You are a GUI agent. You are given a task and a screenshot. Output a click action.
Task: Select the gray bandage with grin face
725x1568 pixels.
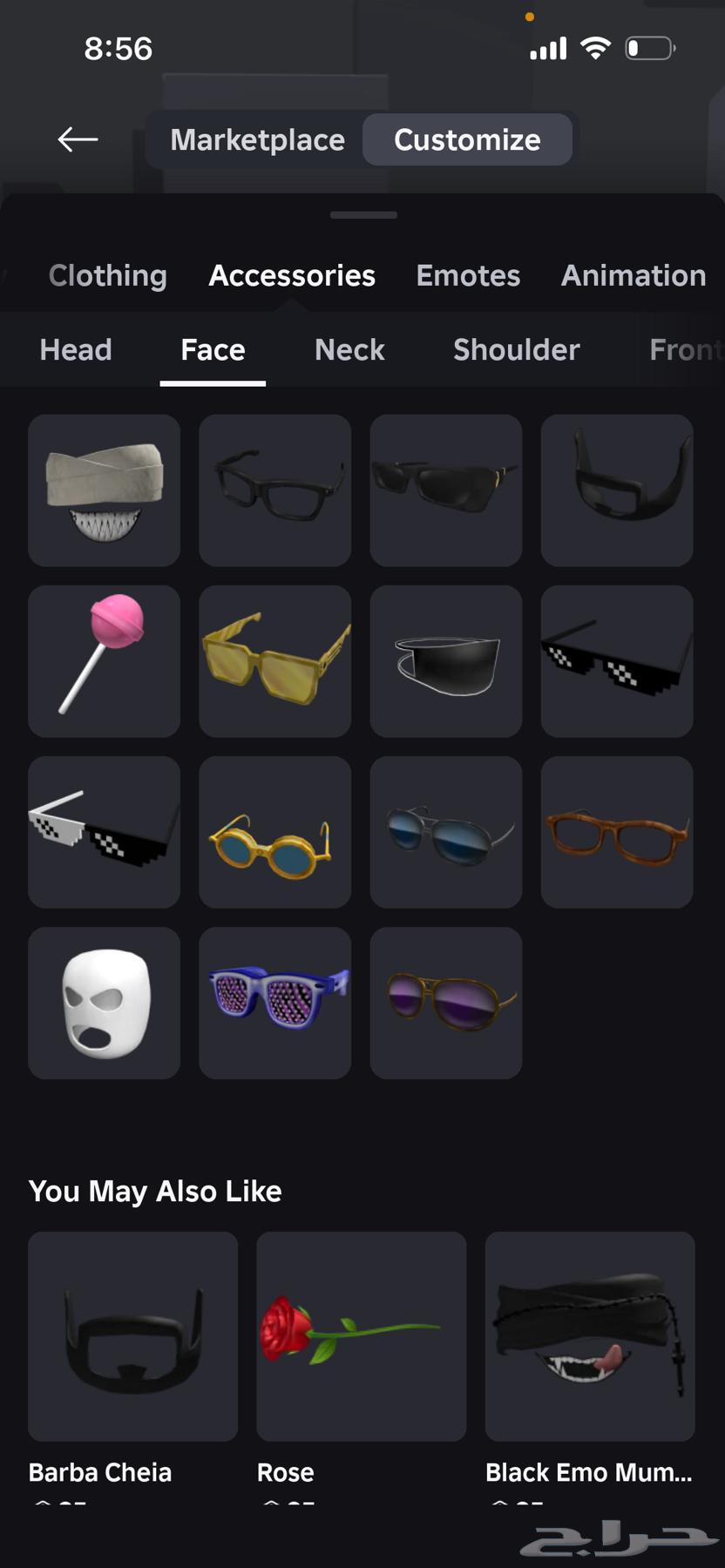tap(104, 490)
